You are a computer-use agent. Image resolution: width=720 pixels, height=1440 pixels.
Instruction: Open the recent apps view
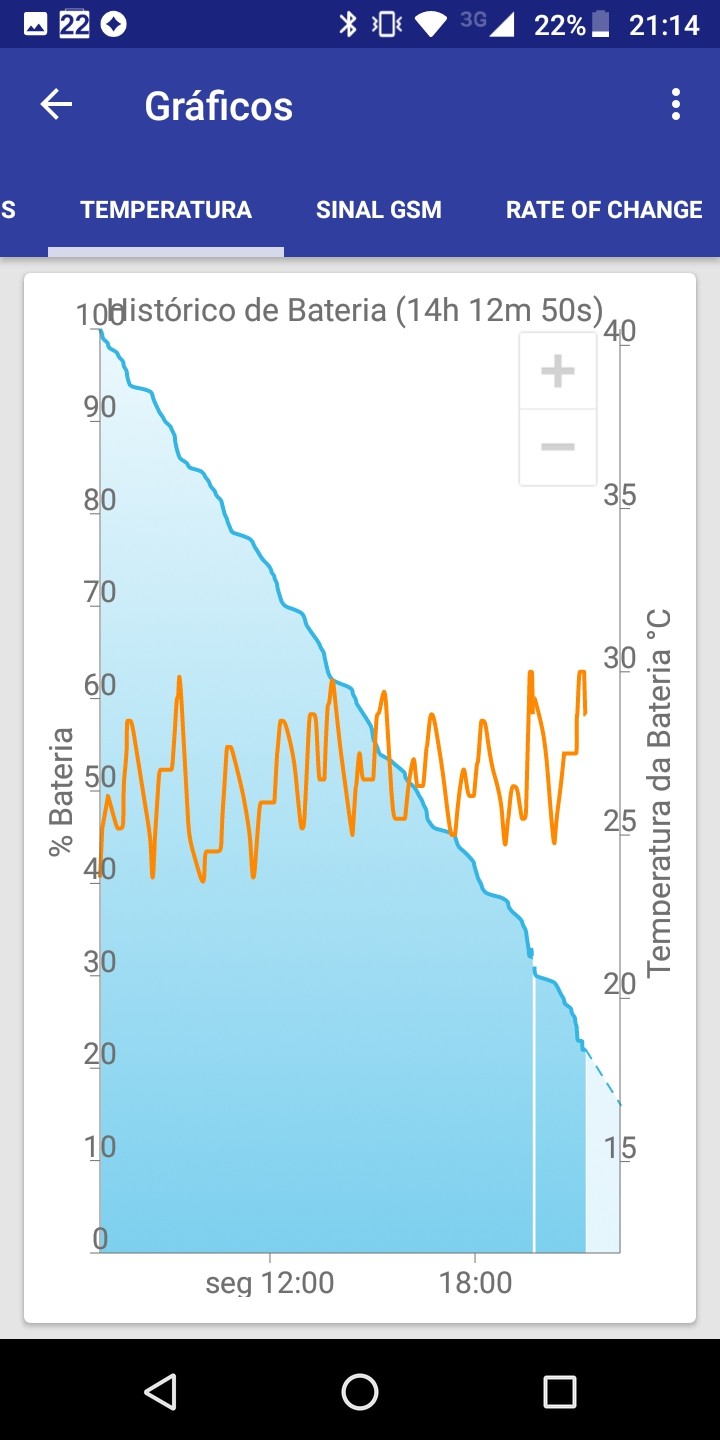559,1391
